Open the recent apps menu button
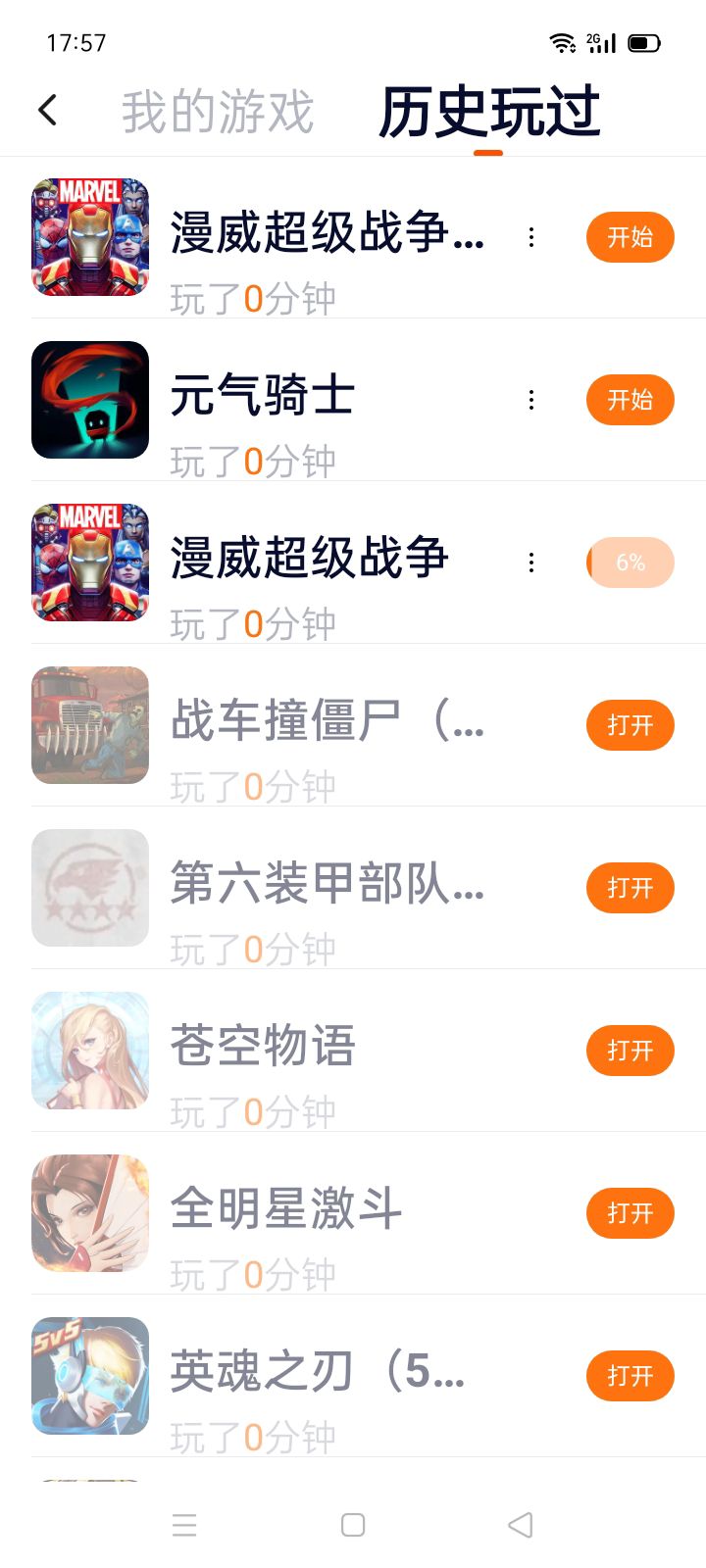Screen dimensions: 706x1568 click(184, 1525)
